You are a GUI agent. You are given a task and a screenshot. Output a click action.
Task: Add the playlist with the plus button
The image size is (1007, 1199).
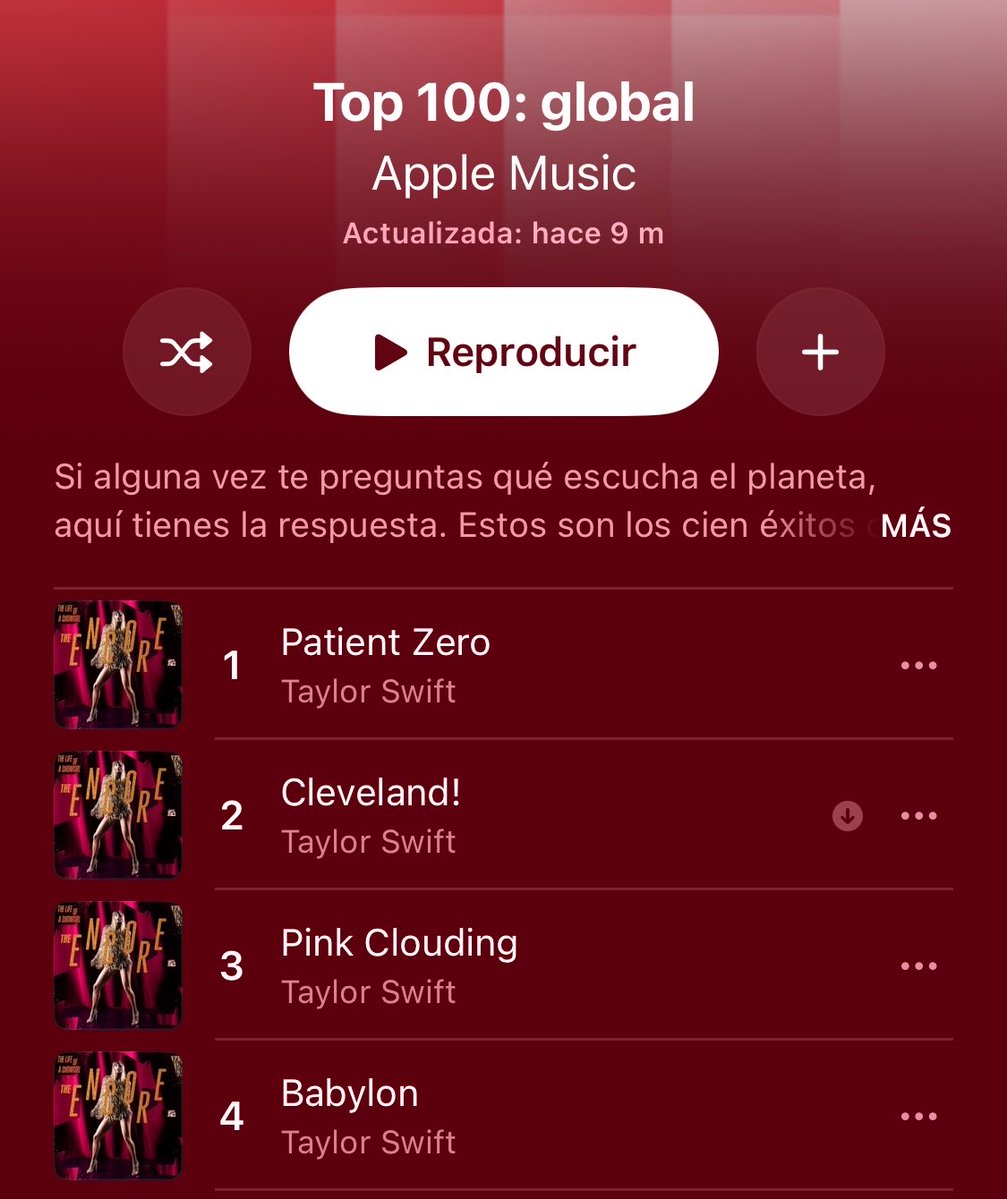(820, 352)
